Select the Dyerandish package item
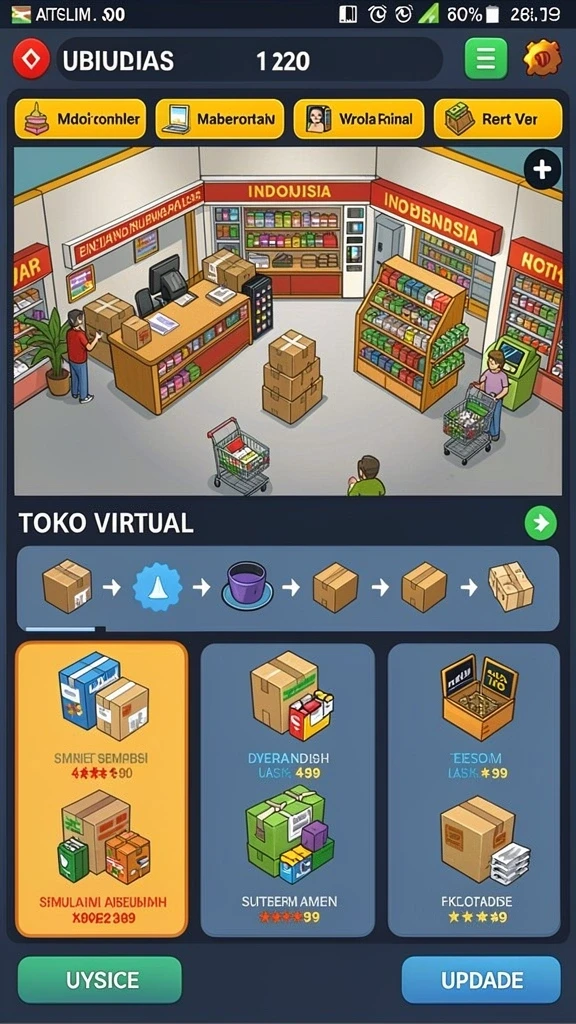Screen dimensions: 576x1024 [x=288, y=715]
